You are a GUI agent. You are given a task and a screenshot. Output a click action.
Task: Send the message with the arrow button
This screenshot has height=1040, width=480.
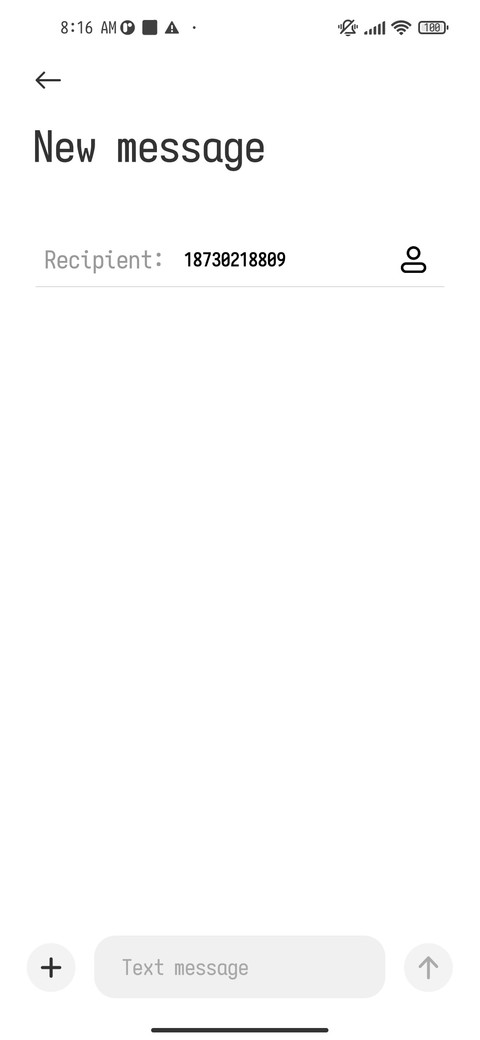[428, 968]
